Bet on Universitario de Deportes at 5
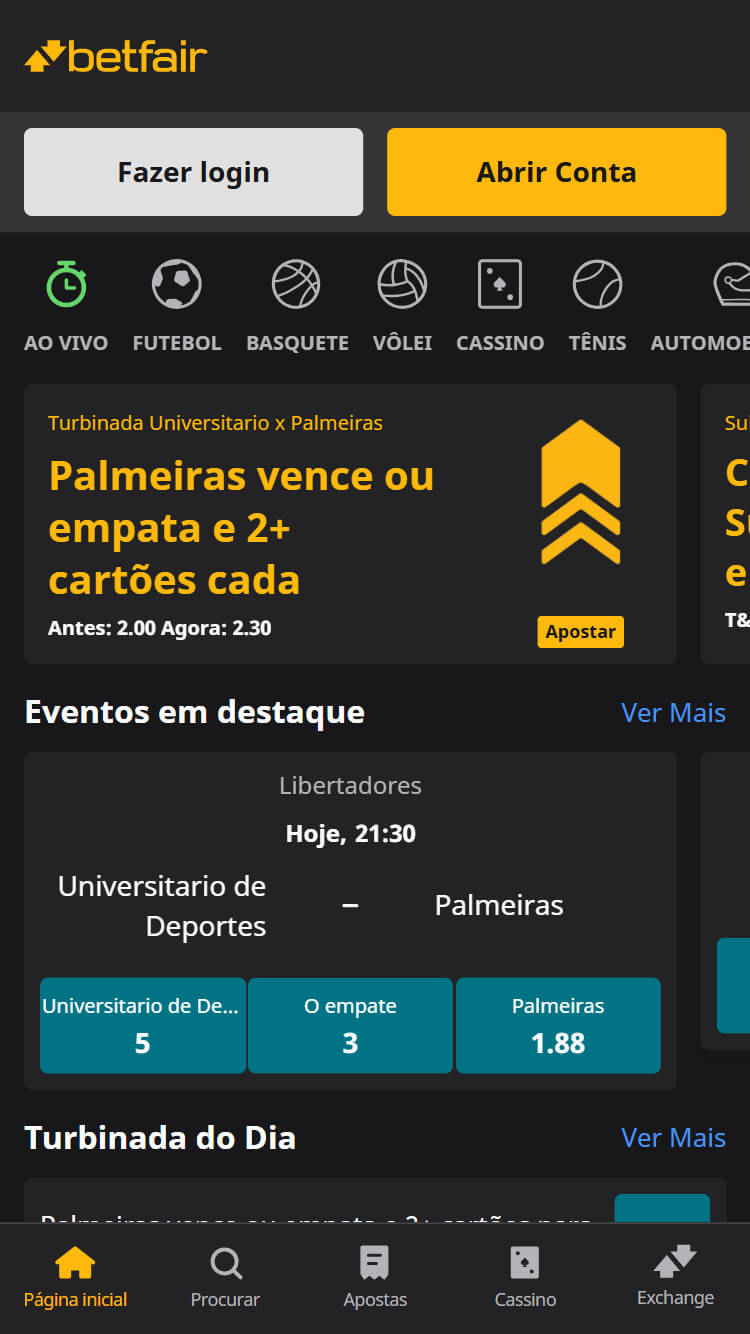Image resolution: width=750 pixels, height=1334 pixels. tap(142, 1025)
